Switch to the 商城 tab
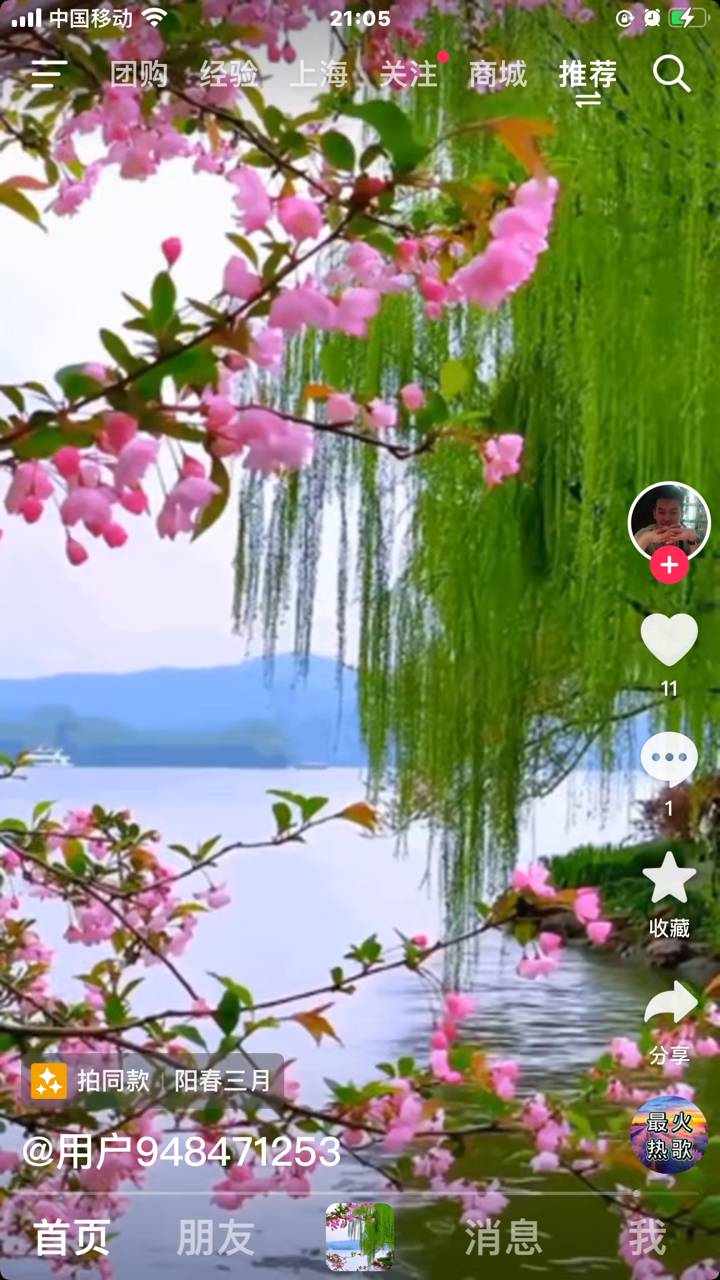 tap(497, 74)
